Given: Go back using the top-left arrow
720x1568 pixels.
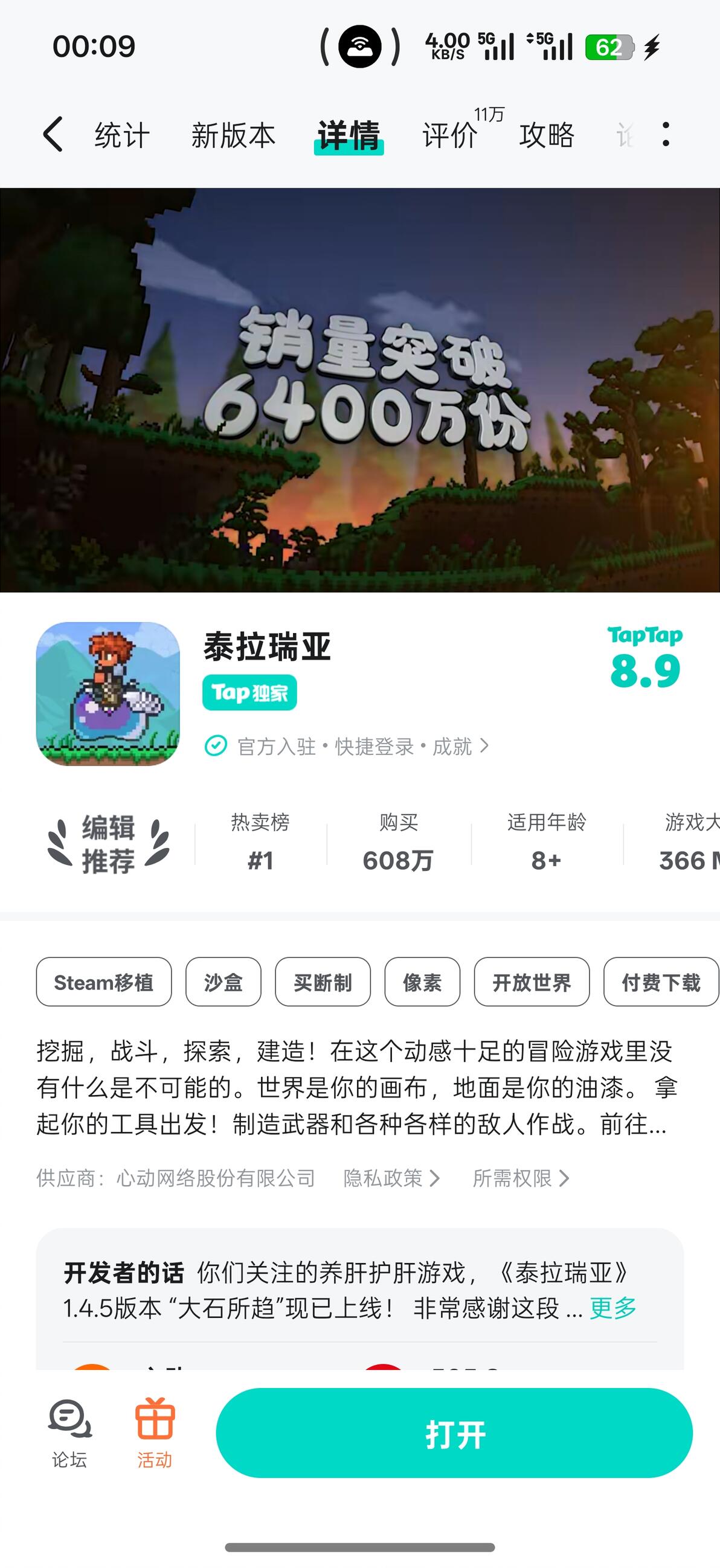Looking at the screenshot, I should pos(53,134).
